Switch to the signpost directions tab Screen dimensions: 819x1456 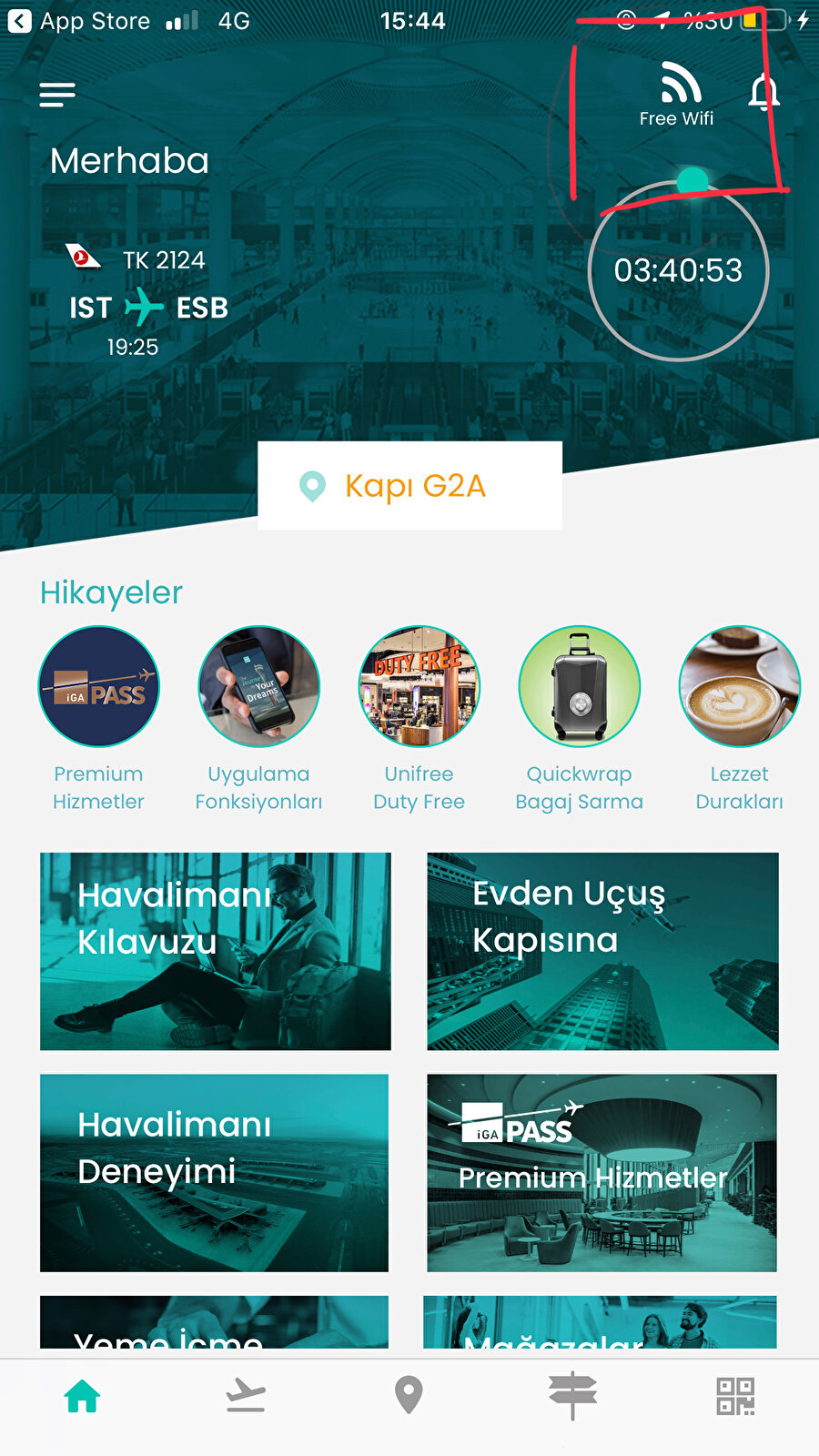click(572, 1395)
